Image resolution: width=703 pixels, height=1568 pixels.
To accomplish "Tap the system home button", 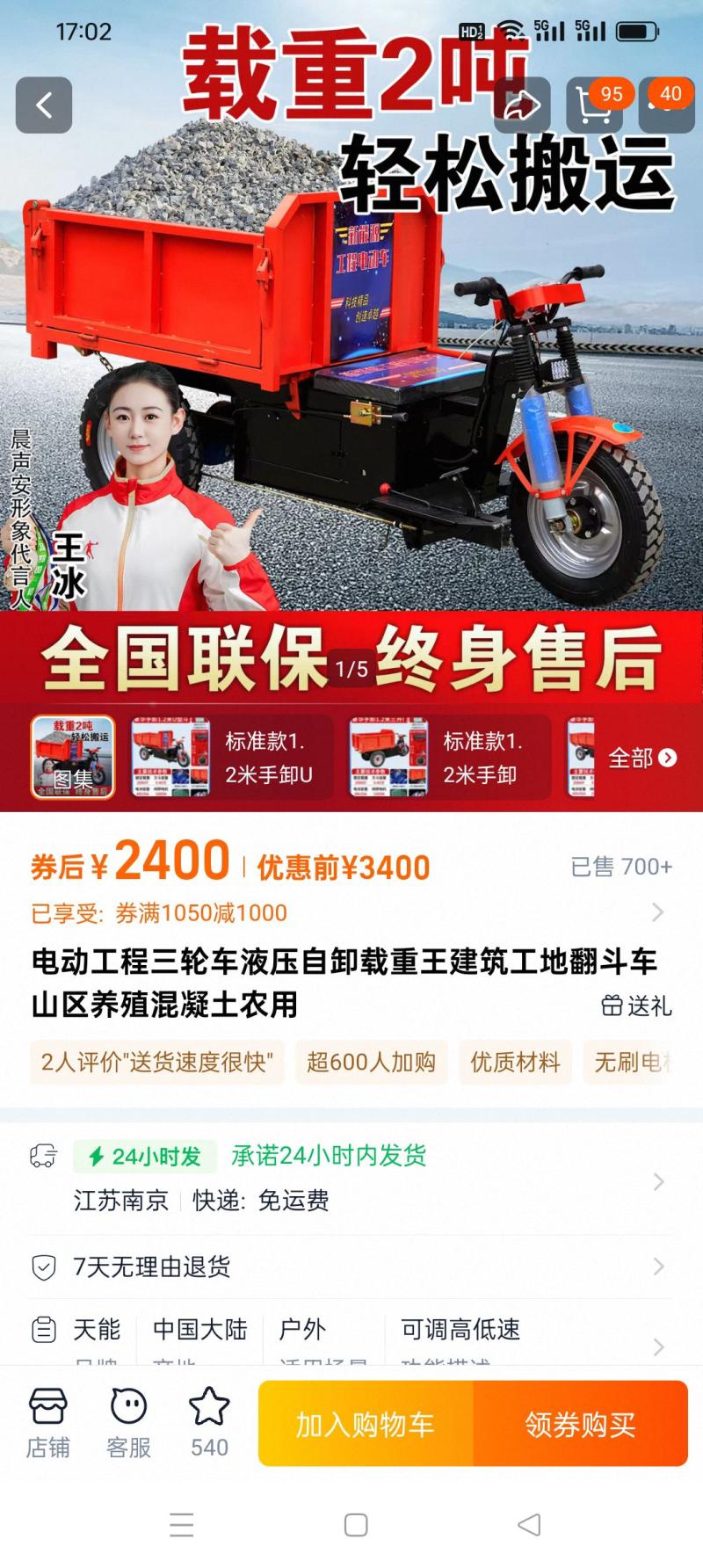I will tap(356, 1525).
